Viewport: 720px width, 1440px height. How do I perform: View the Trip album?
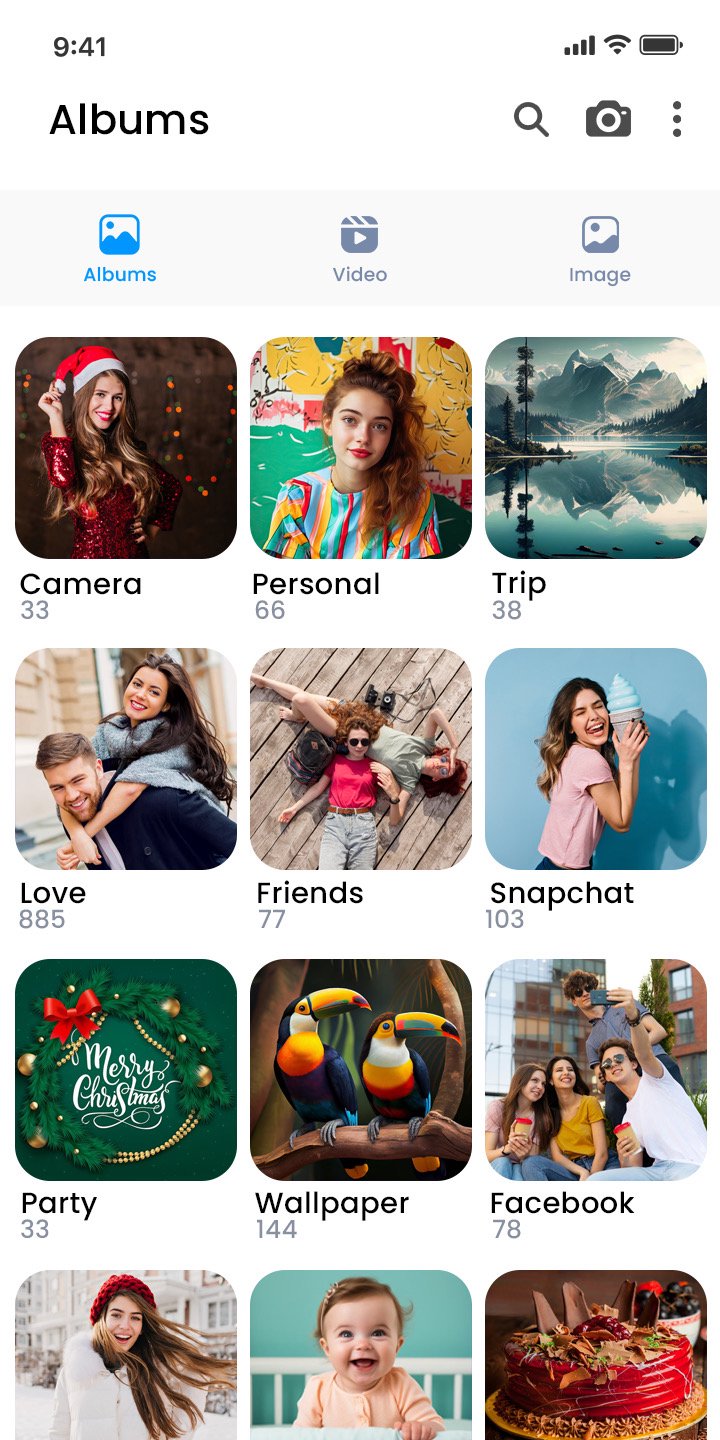click(x=596, y=448)
